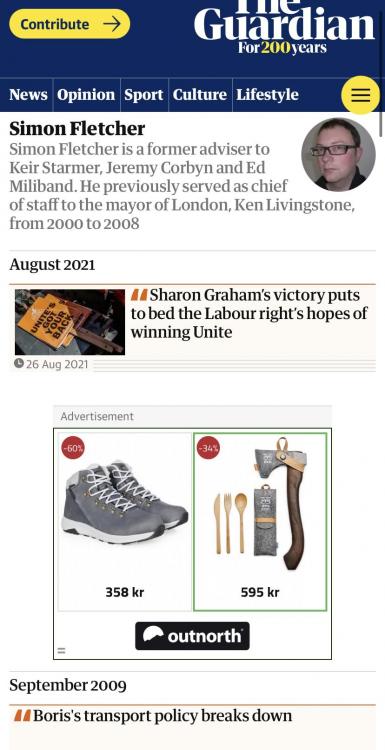Open the Lifestyle section
The width and height of the screenshot is (385, 750).
pos(267,95)
